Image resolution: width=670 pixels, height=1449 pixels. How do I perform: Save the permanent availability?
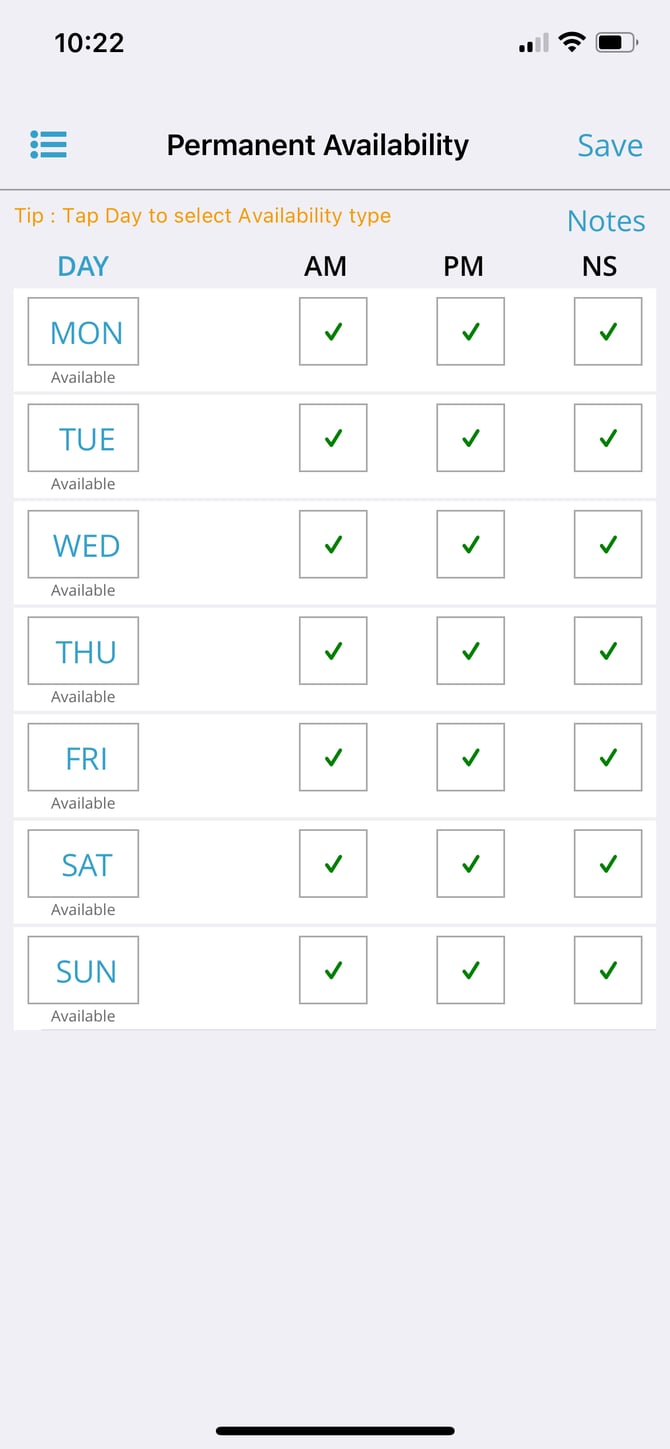pyautogui.click(x=609, y=146)
